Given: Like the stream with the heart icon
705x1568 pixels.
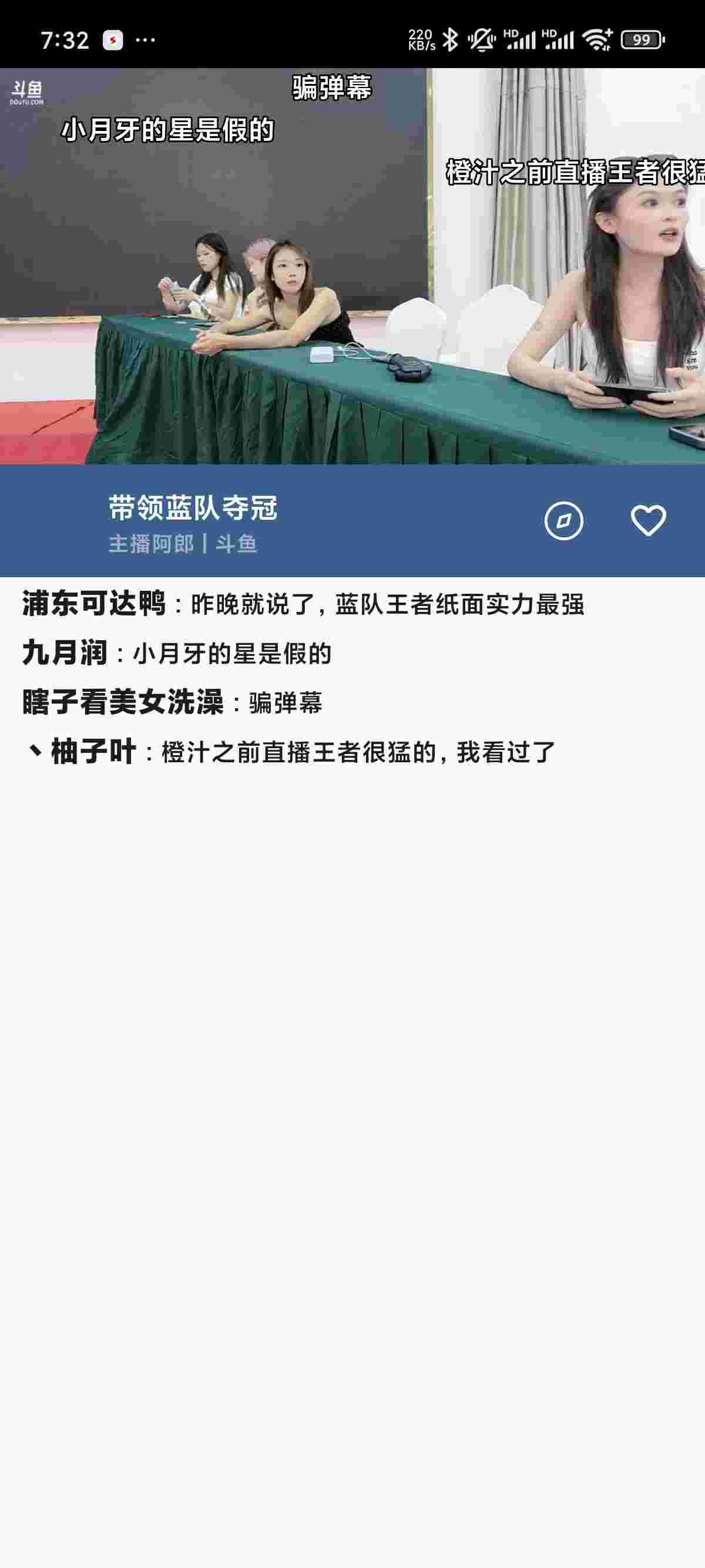Looking at the screenshot, I should point(648,520).
